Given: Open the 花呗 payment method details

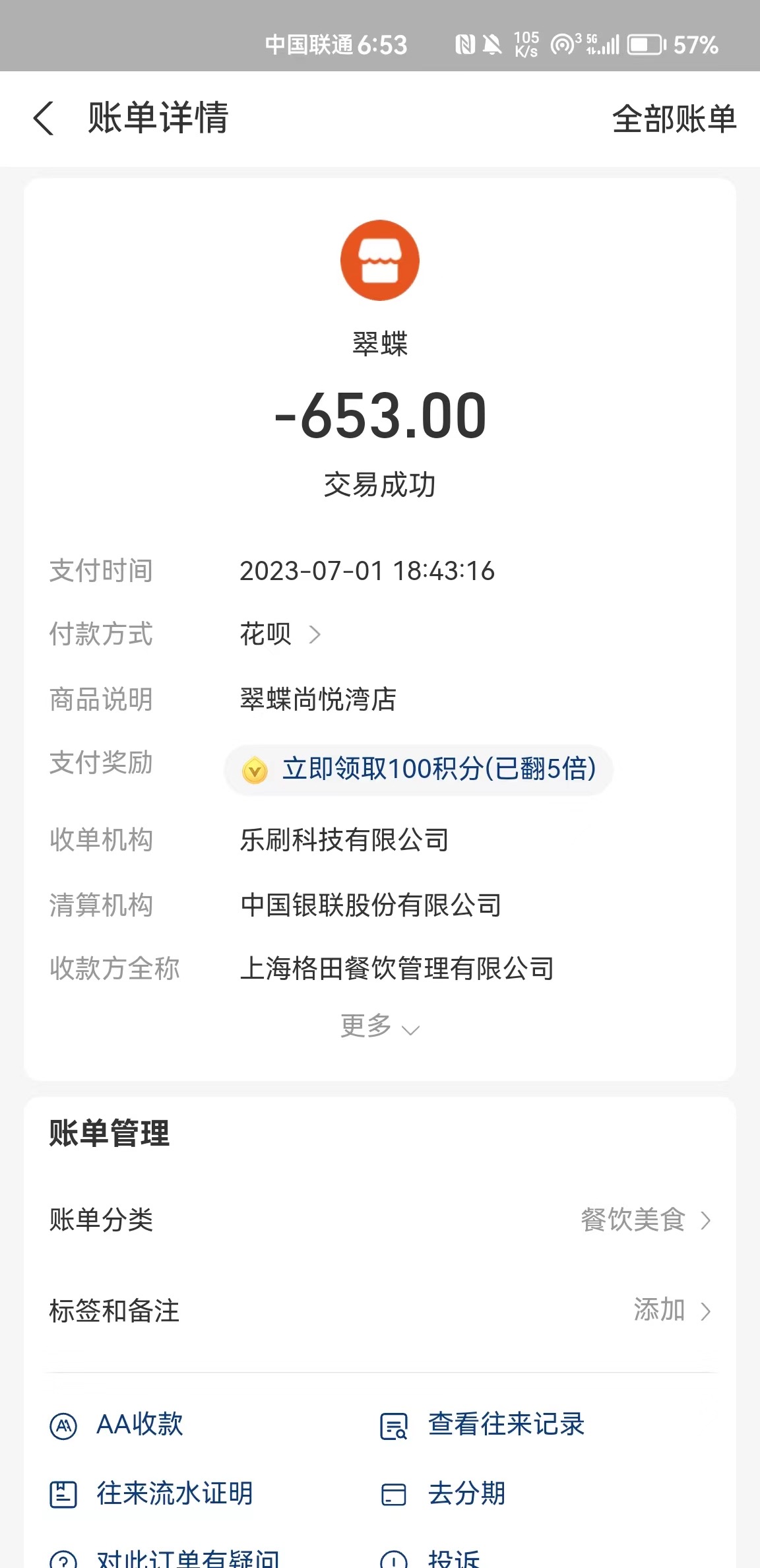Looking at the screenshot, I should [280, 634].
